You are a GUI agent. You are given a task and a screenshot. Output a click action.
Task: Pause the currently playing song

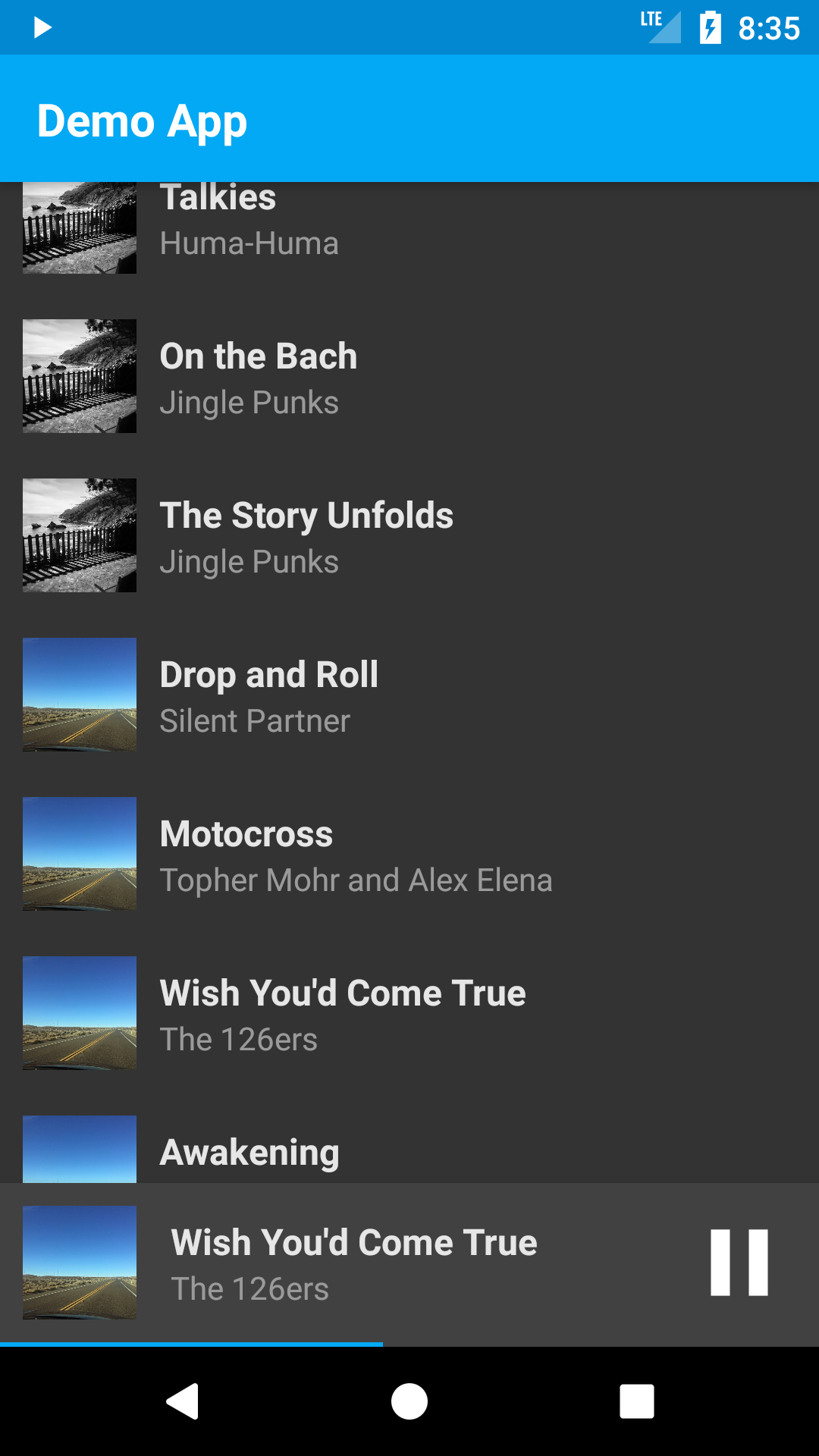[x=739, y=1263]
